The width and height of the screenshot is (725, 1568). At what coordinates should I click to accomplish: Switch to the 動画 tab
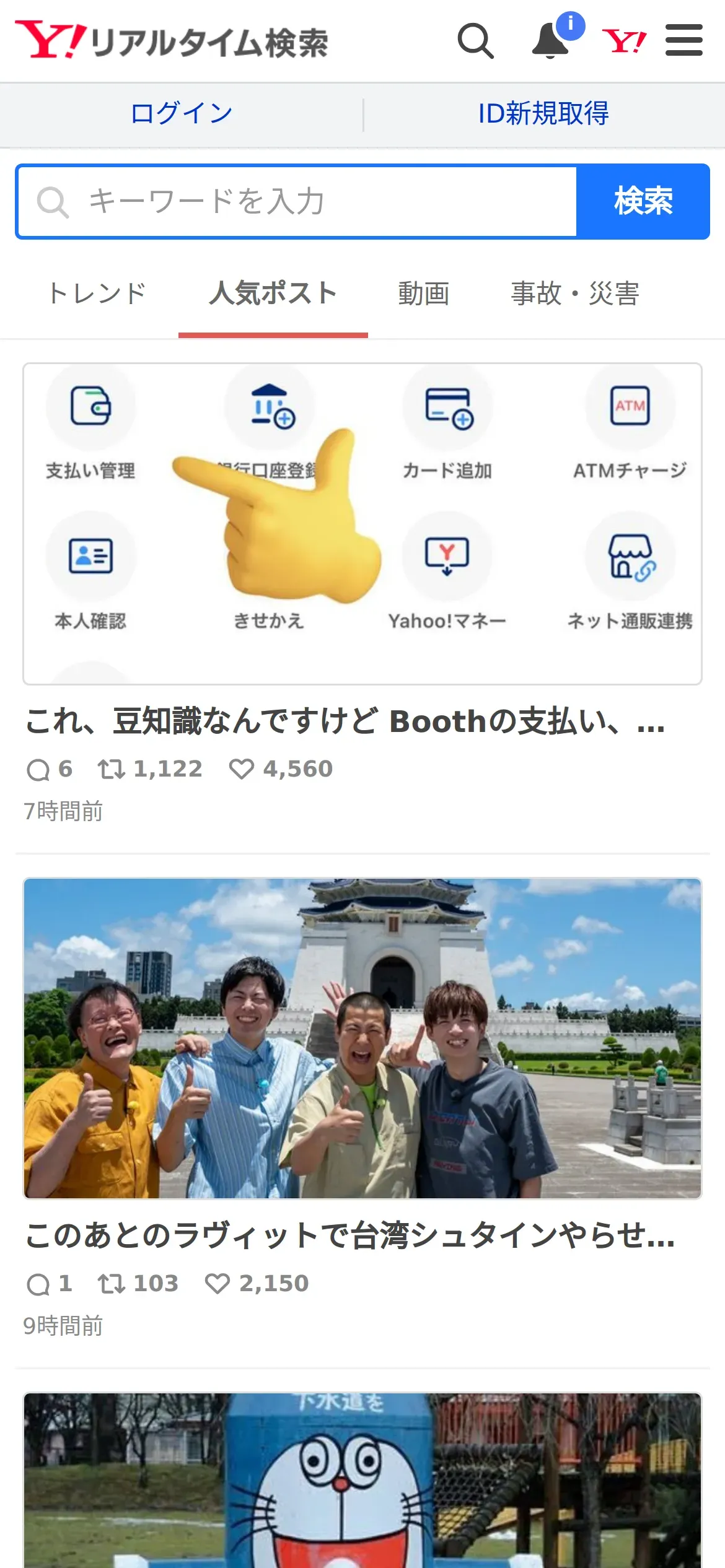(423, 294)
